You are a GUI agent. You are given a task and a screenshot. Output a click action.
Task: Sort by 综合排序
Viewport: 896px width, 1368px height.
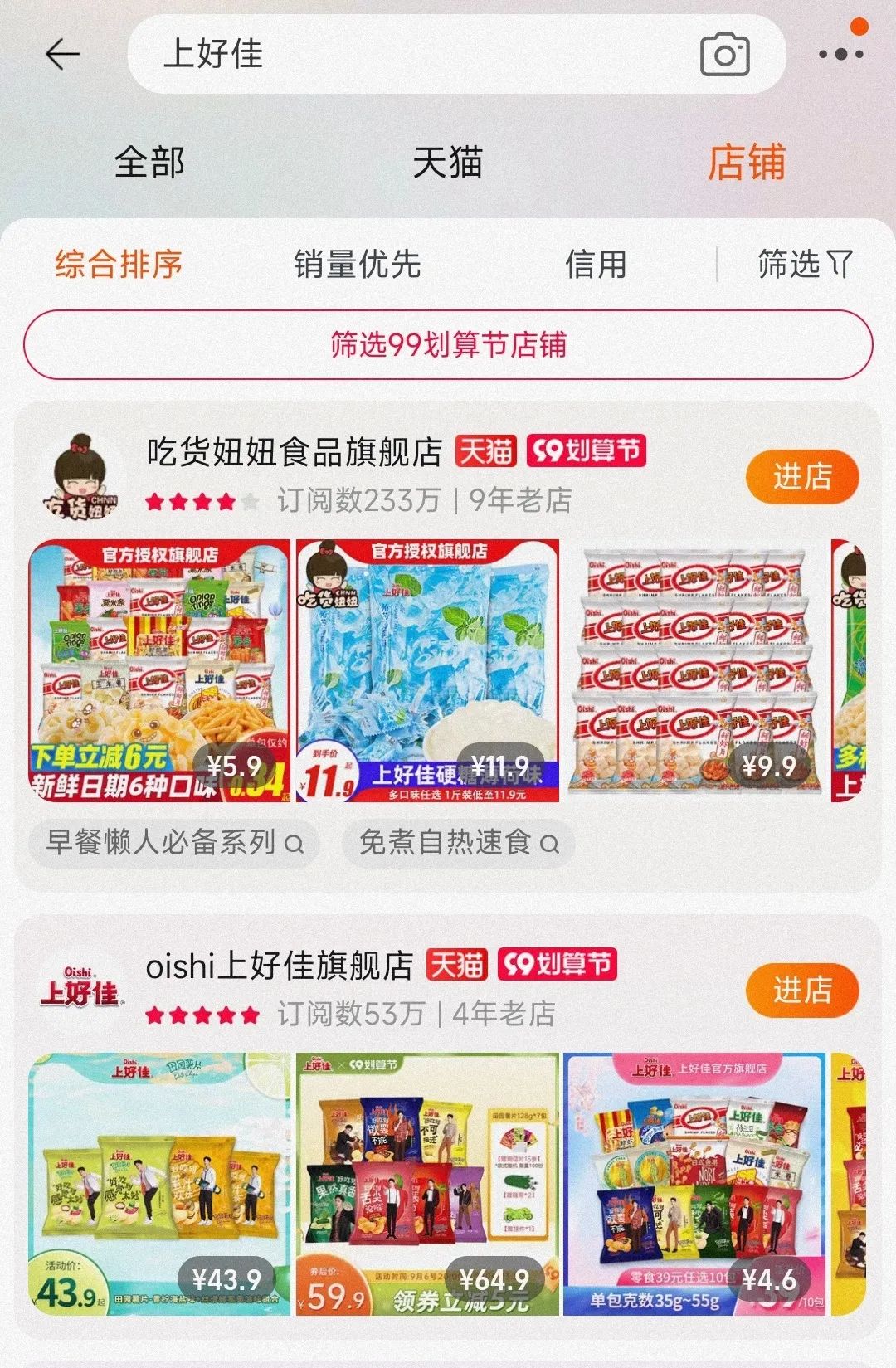[119, 265]
